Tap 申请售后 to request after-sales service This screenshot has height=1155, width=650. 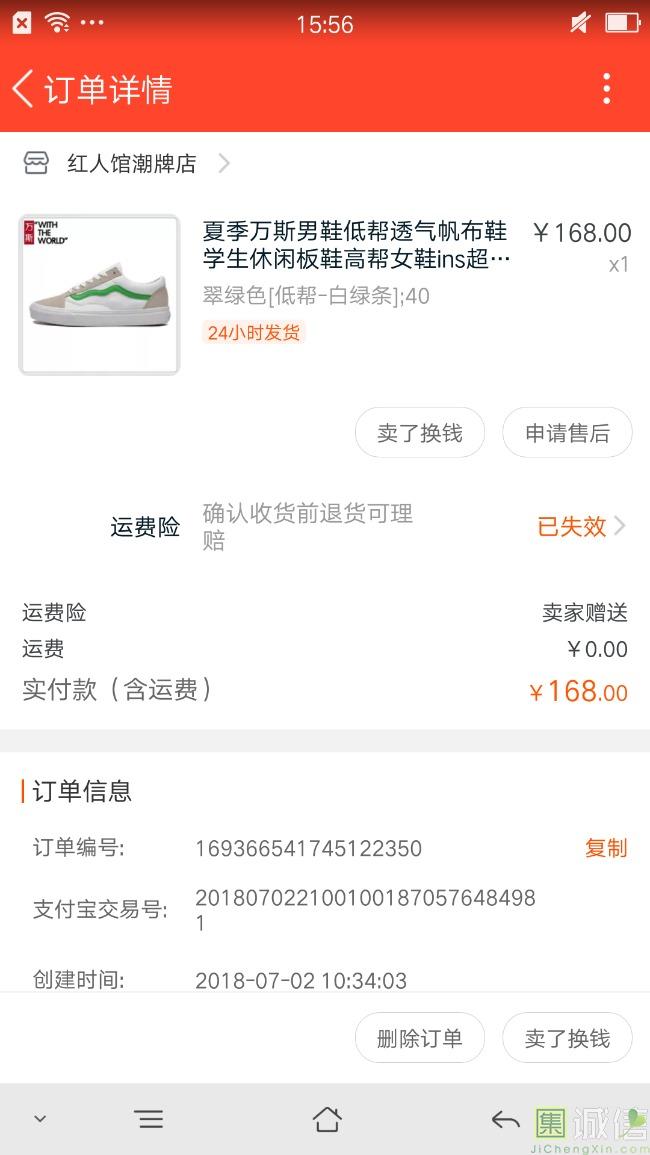(x=567, y=433)
